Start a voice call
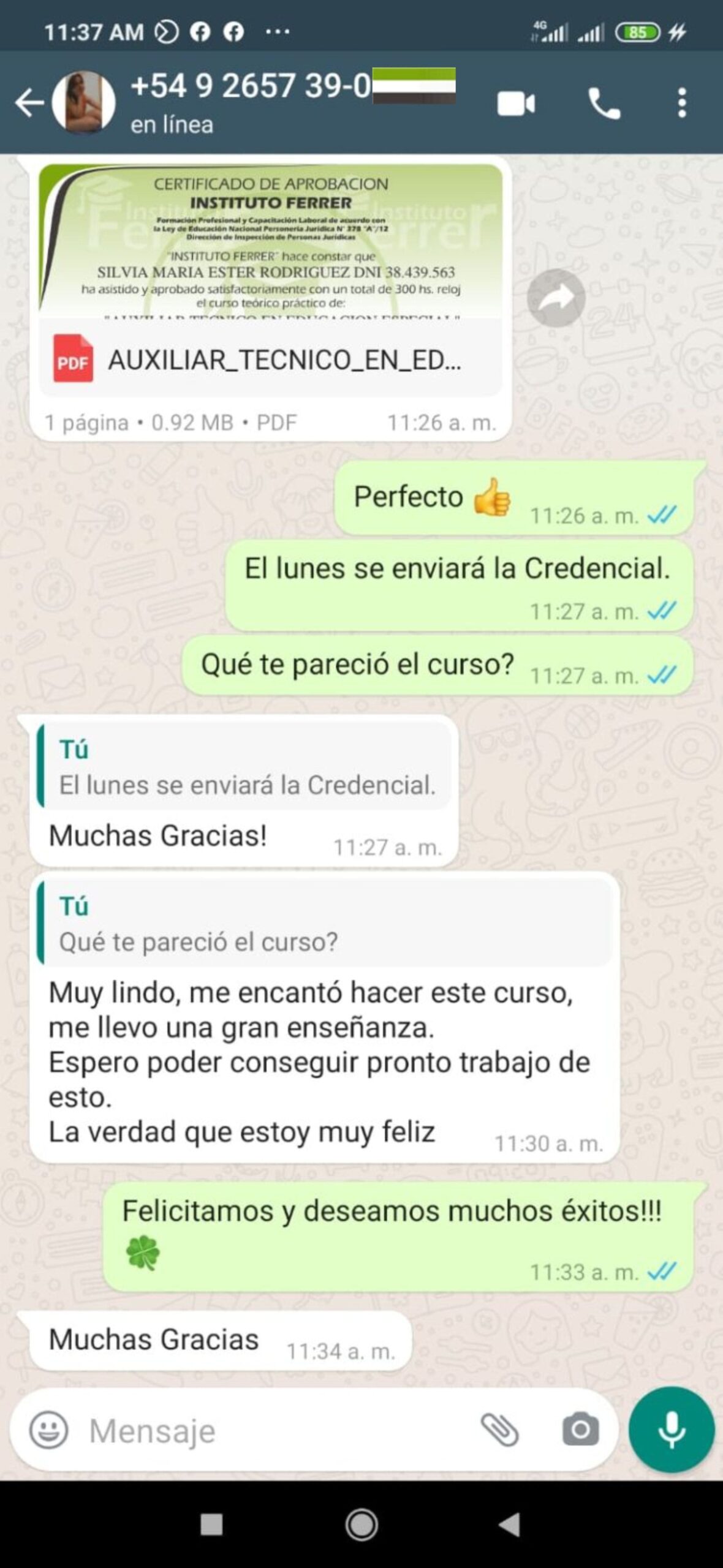Screen dimensions: 723x1568 pyautogui.click(x=604, y=104)
